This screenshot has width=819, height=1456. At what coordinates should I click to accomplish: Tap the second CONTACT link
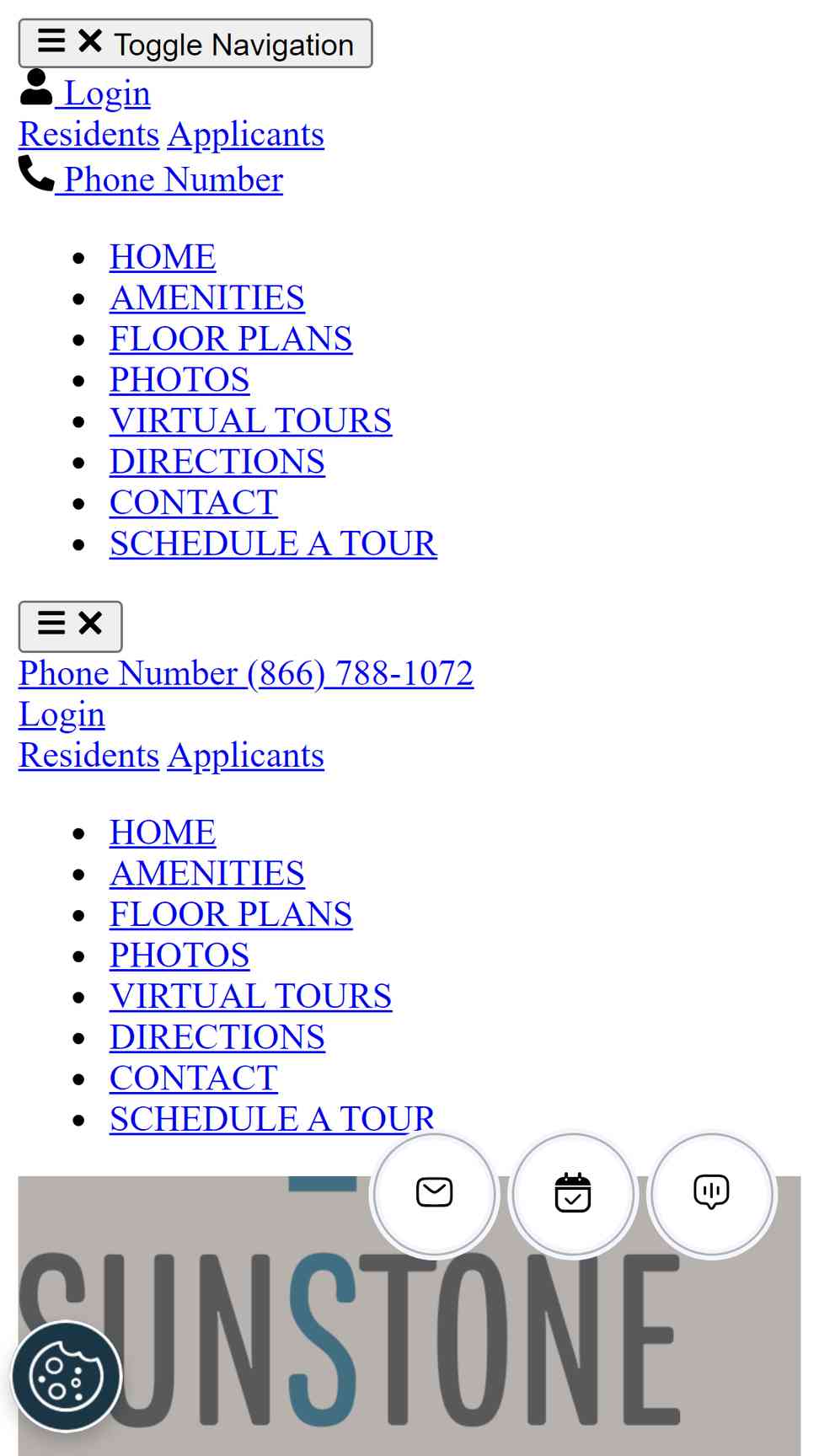point(194,1079)
